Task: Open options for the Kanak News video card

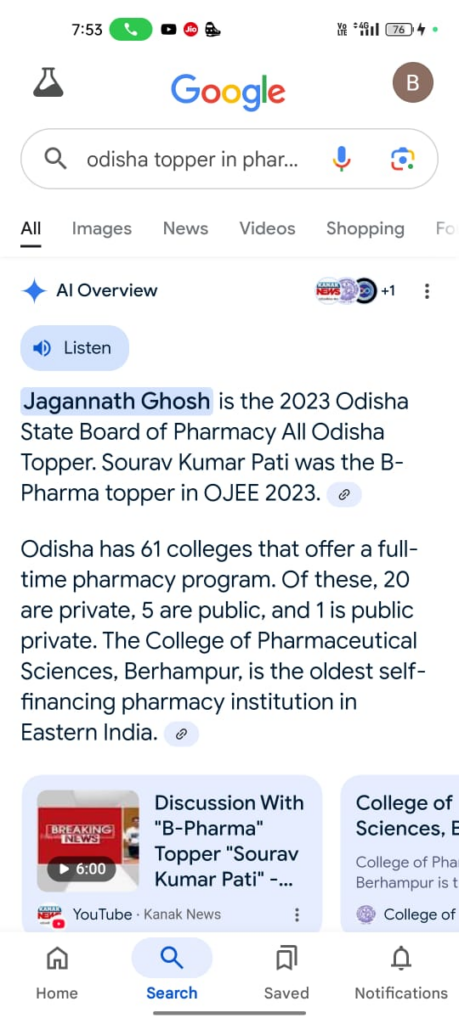Action: 297,914
